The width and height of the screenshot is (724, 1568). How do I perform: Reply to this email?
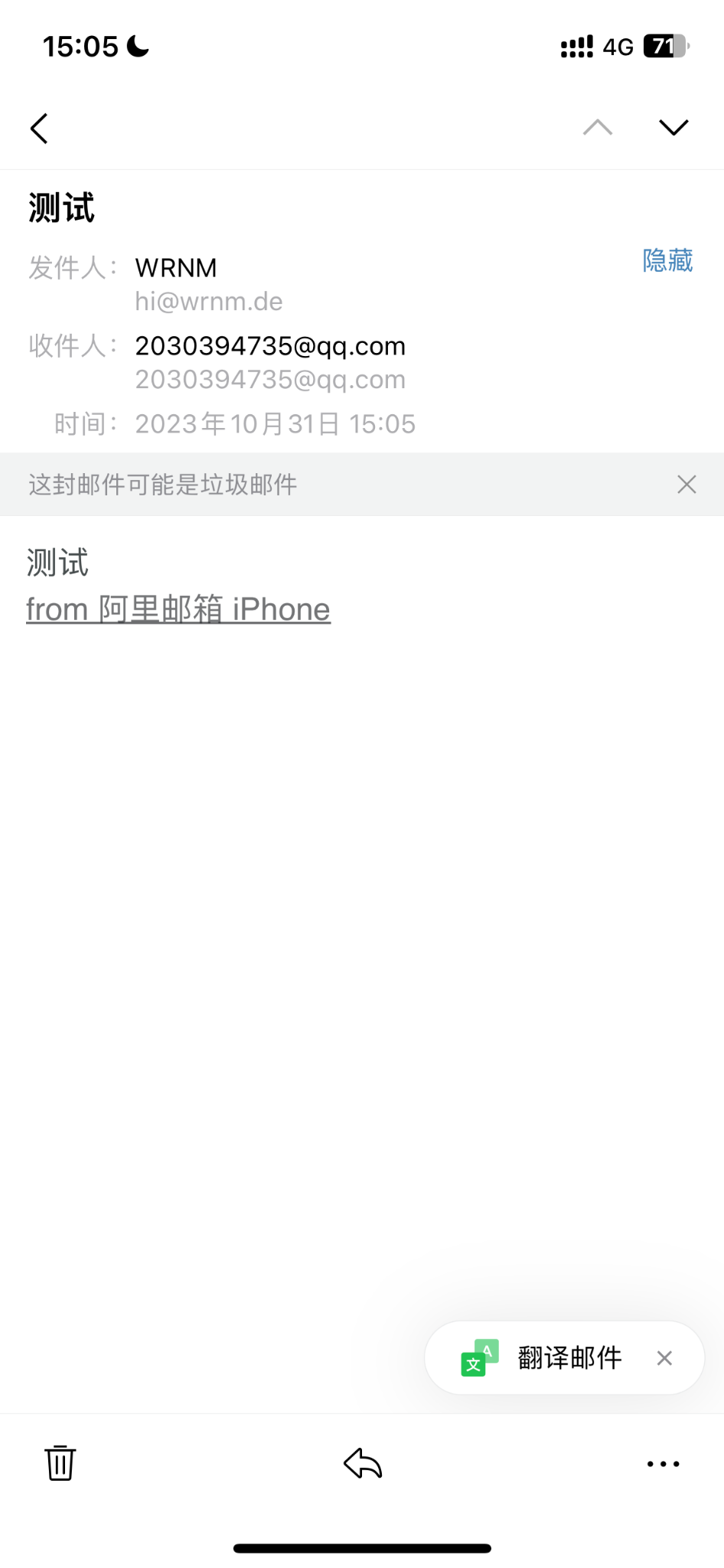tap(363, 1463)
